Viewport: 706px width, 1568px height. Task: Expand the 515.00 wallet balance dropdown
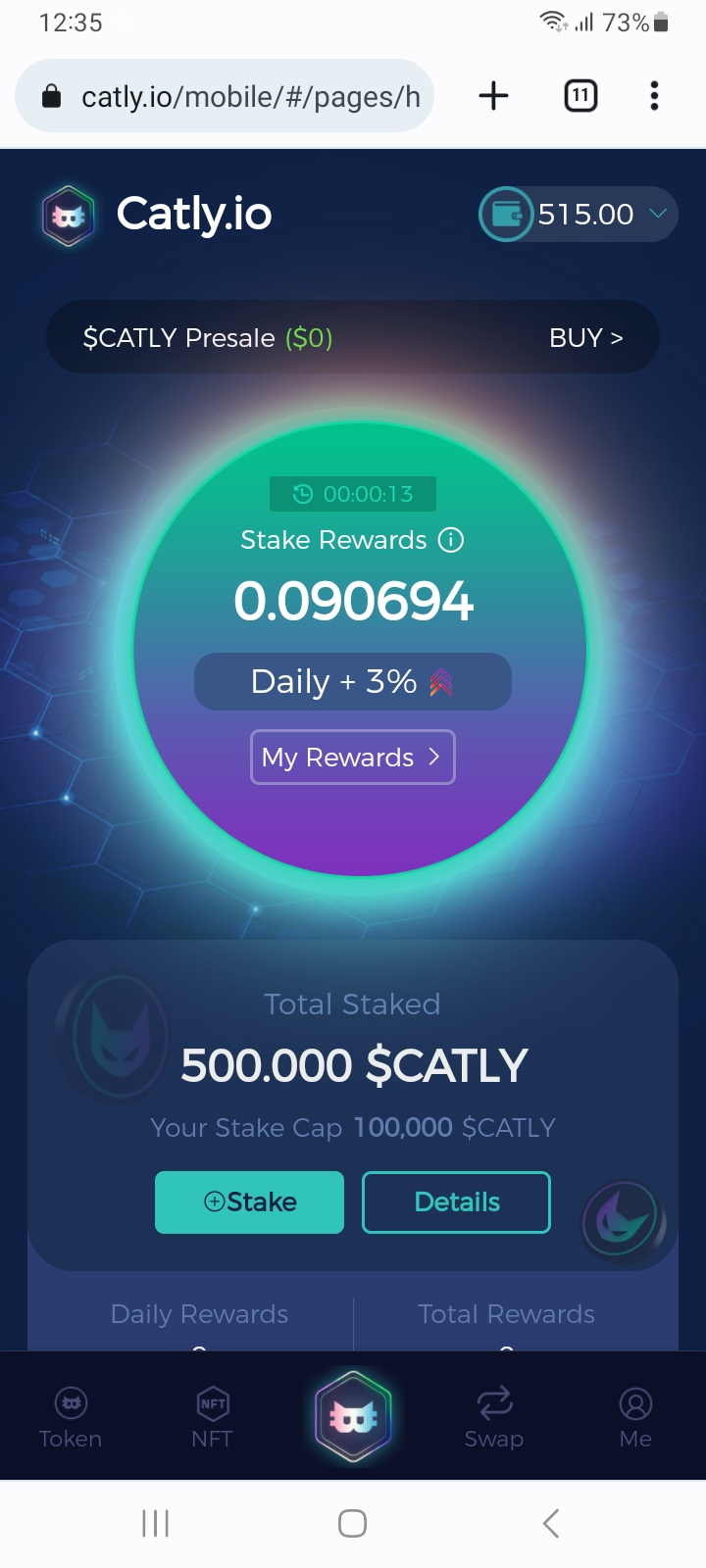click(x=657, y=214)
